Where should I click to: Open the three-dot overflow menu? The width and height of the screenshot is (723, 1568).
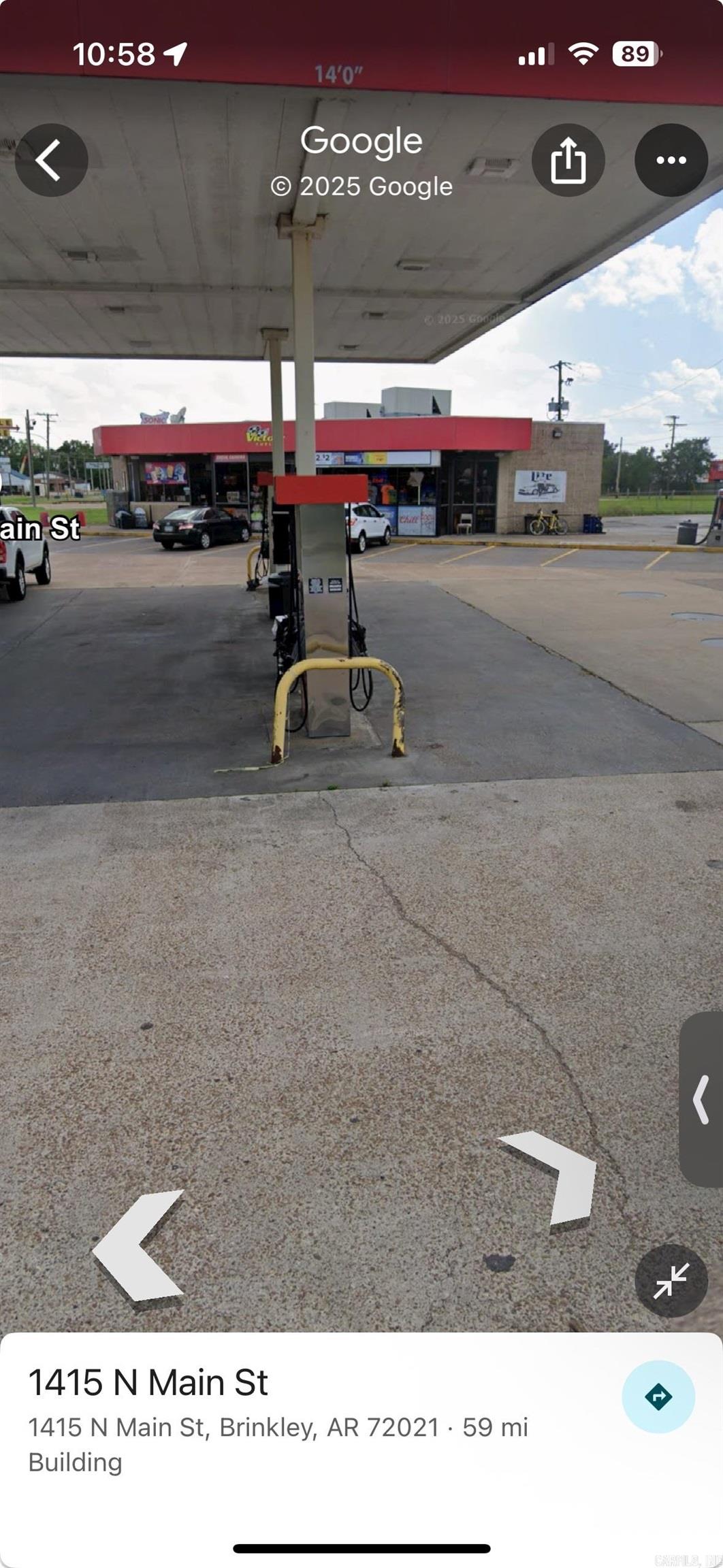pos(671,161)
